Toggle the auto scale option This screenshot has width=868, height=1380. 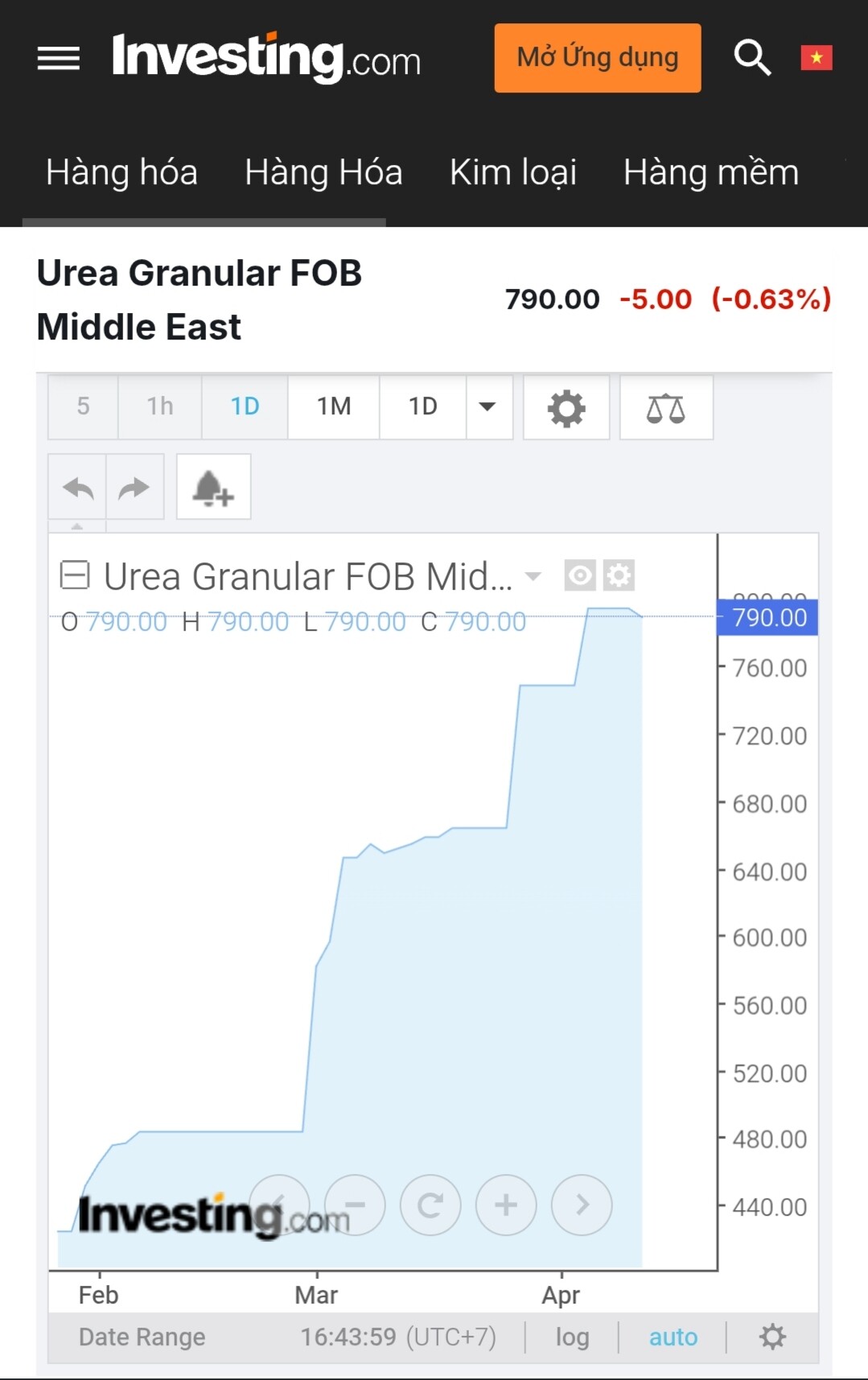tap(673, 1337)
